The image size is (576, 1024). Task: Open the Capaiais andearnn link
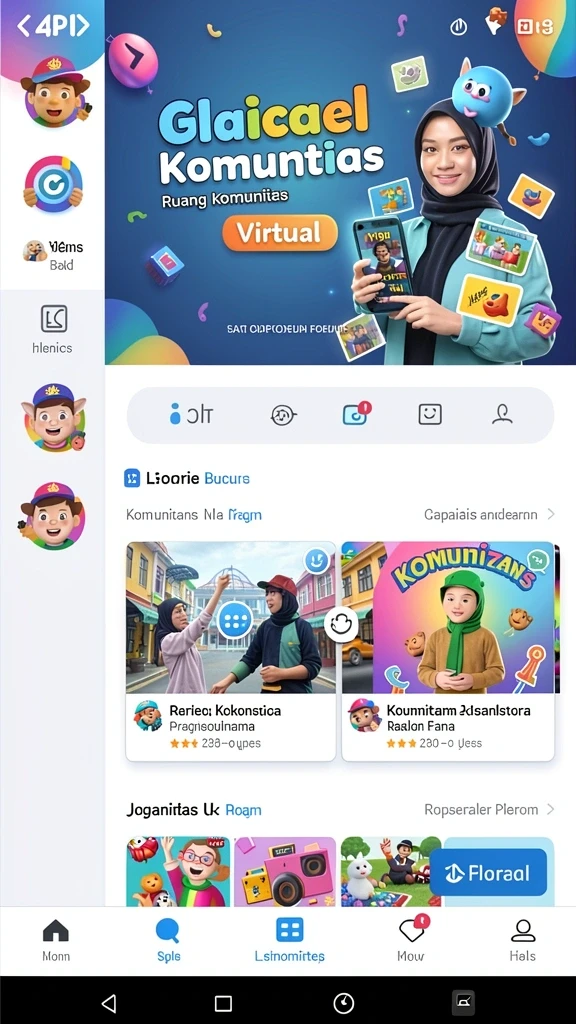click(x=489, y=515)
